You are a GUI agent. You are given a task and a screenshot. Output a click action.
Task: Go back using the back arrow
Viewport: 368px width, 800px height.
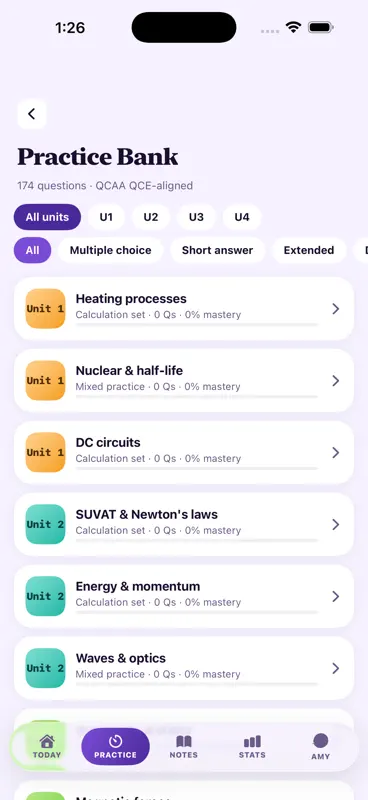click(32, 114)
